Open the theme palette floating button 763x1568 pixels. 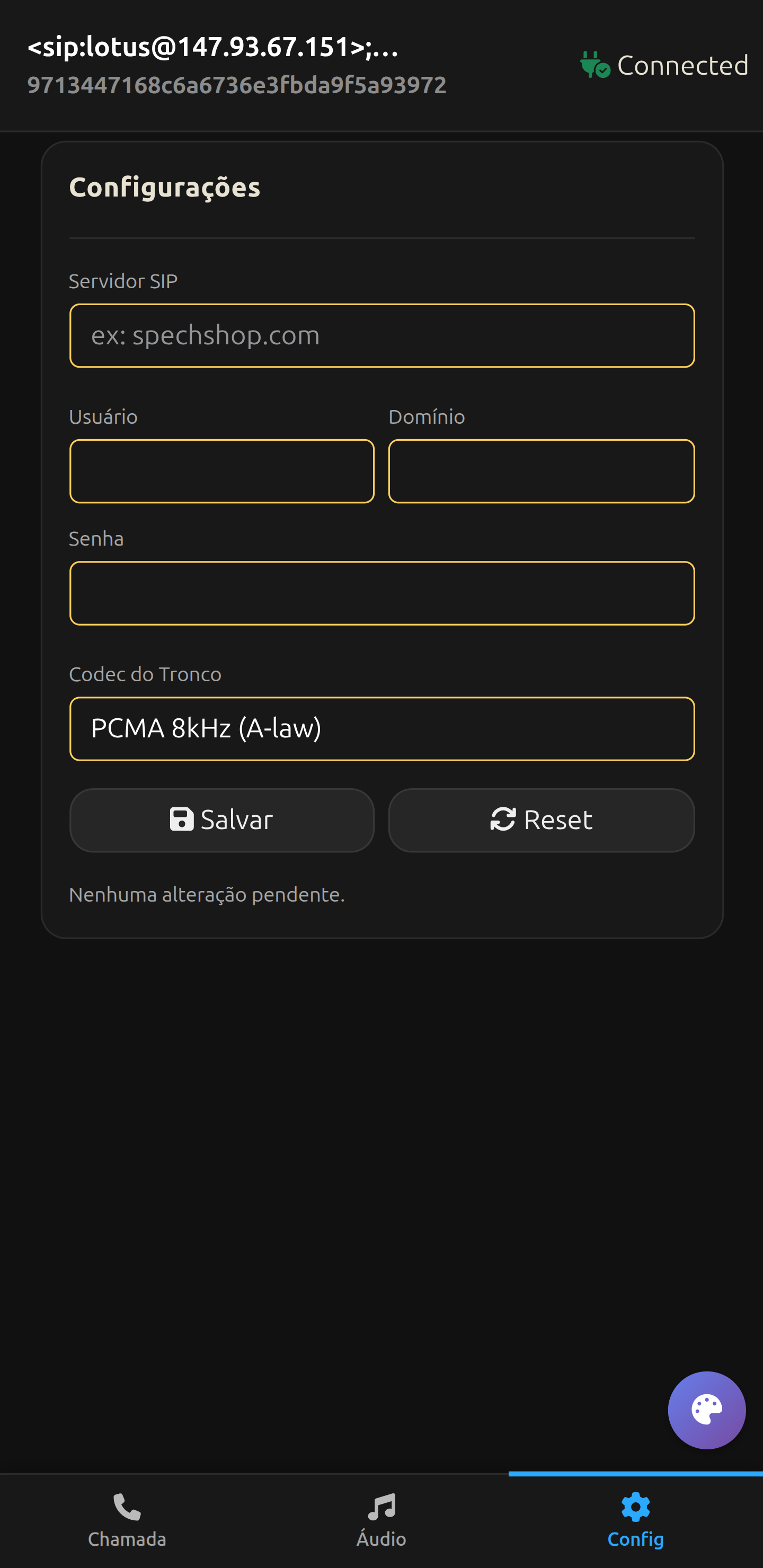(706, 1410)
